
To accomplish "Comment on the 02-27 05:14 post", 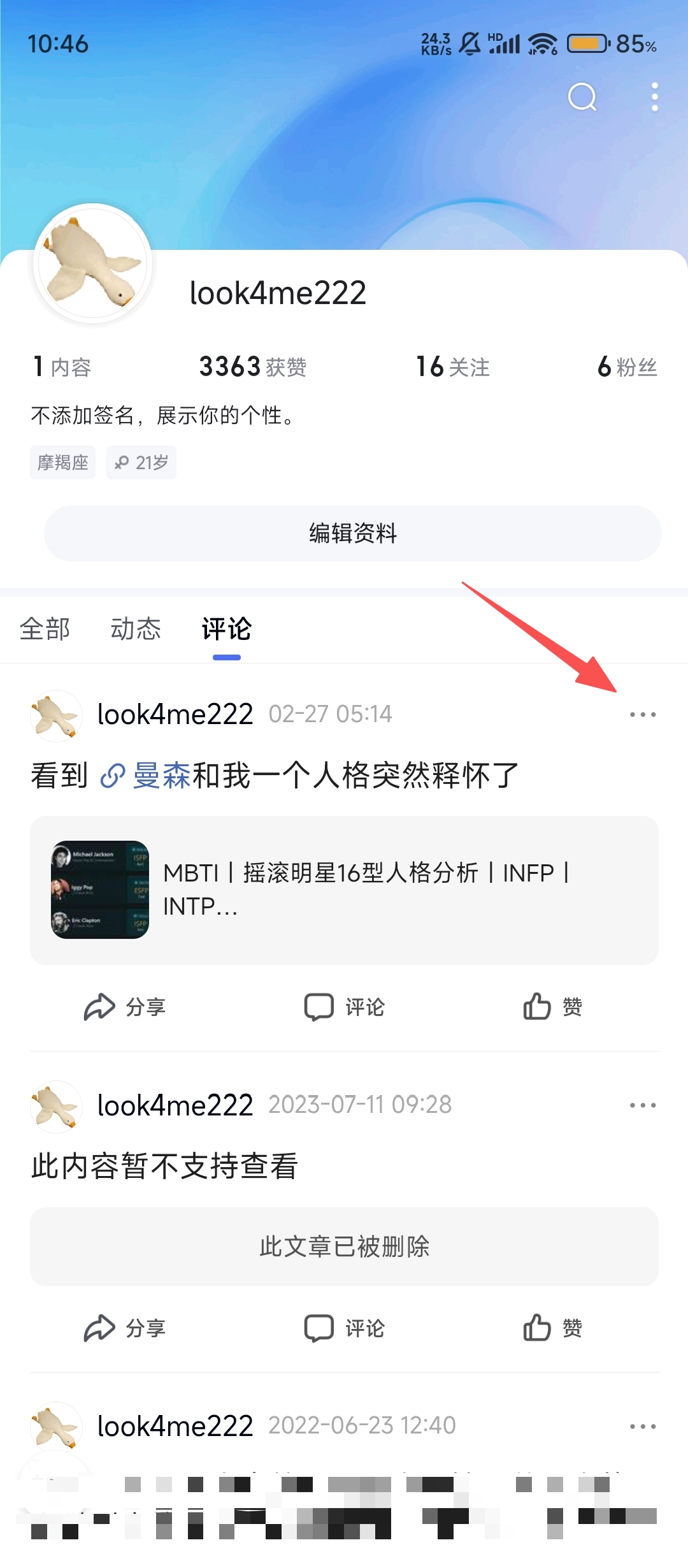I will pyautogui.click(x=344, y=1007).
